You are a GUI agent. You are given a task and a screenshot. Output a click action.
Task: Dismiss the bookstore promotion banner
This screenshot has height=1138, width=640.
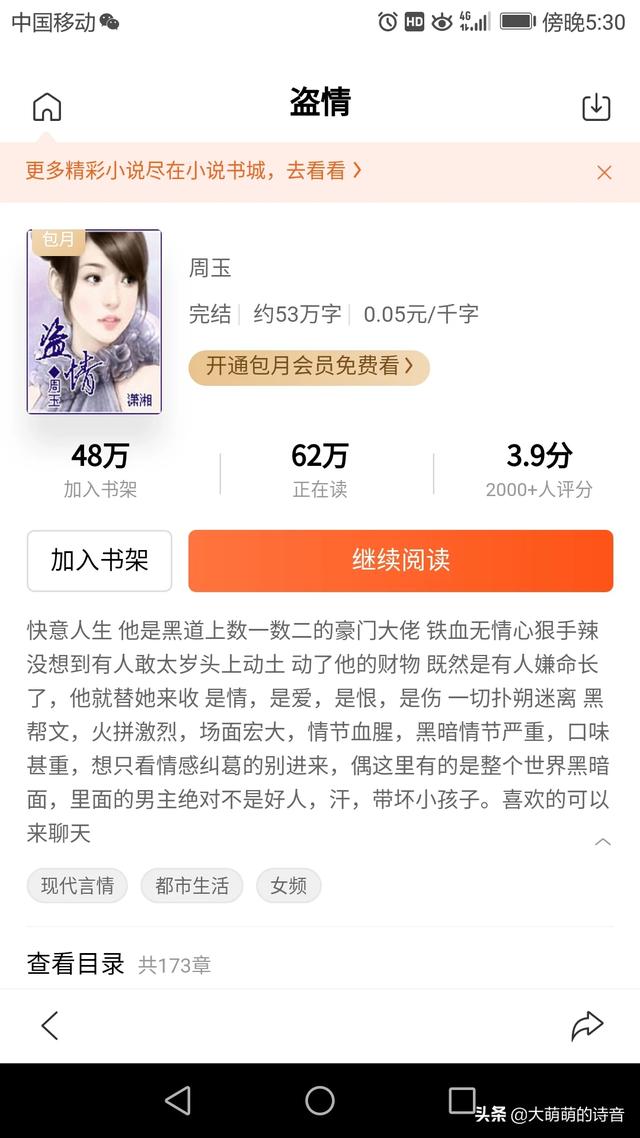(x=604, y=172)
